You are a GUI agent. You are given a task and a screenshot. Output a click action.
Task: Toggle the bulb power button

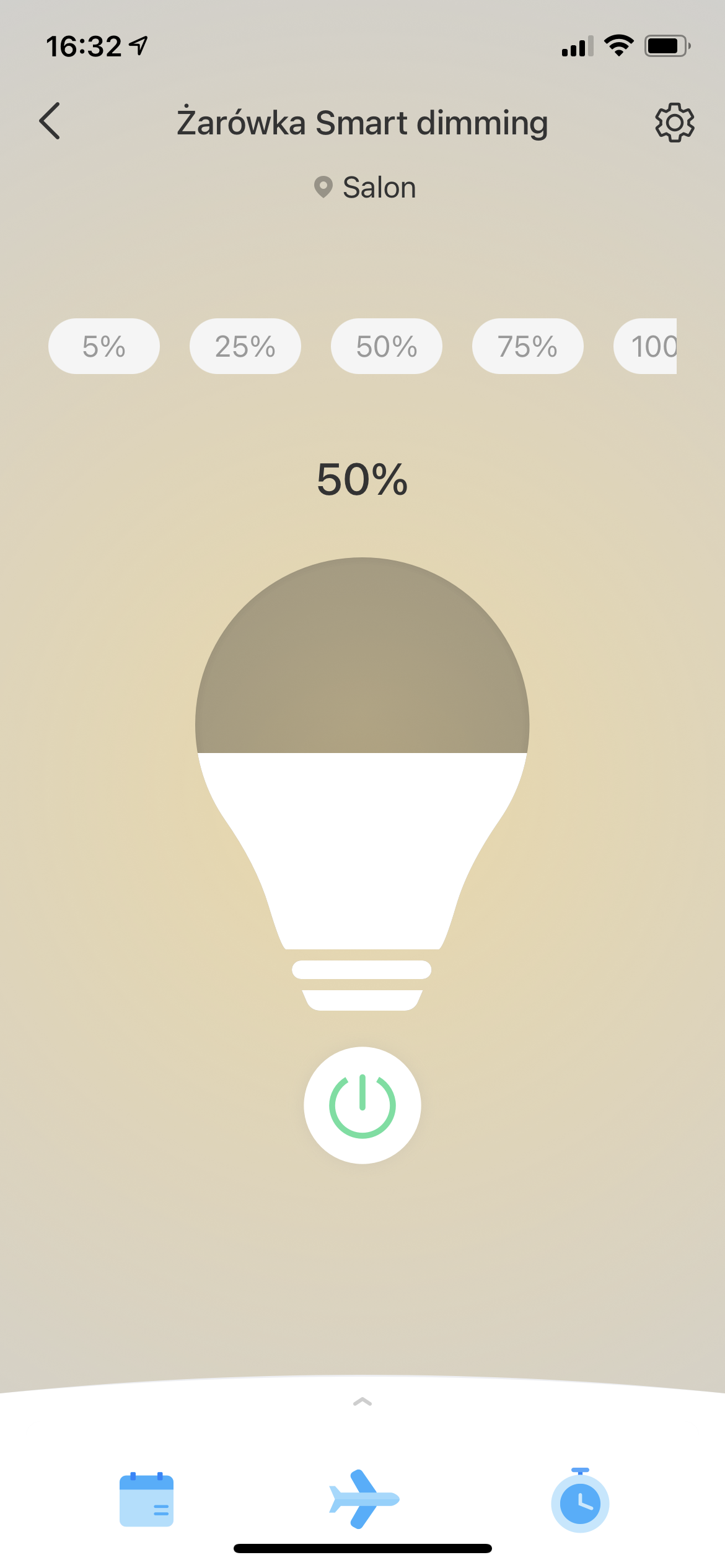(x=362, y=1105)
